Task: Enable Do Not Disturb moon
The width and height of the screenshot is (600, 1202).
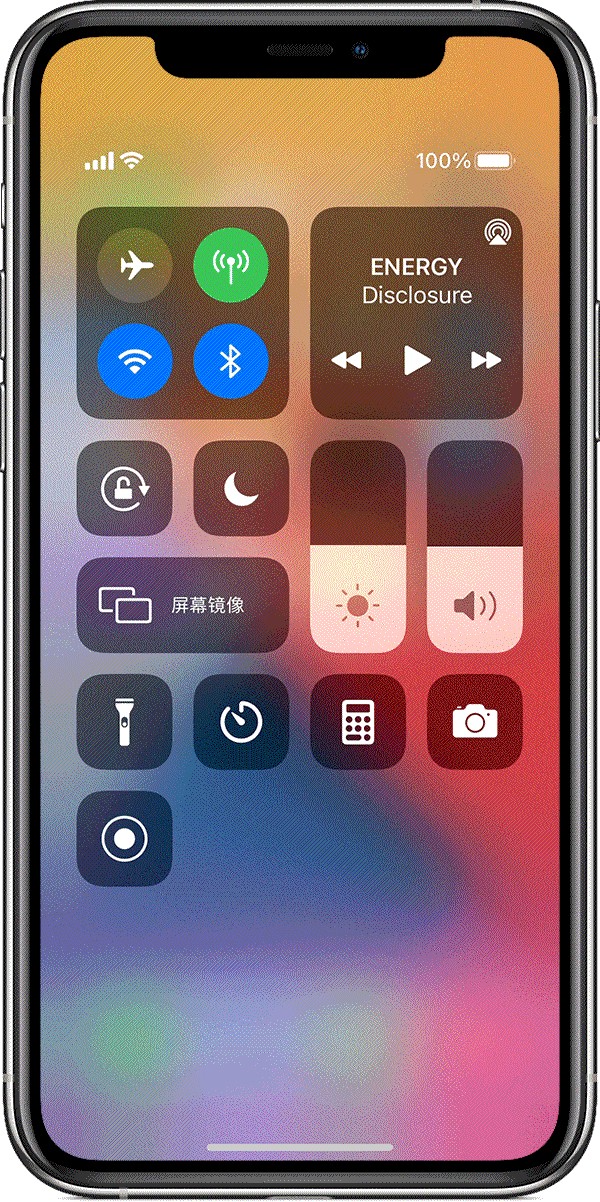Action: click(241, 488)
